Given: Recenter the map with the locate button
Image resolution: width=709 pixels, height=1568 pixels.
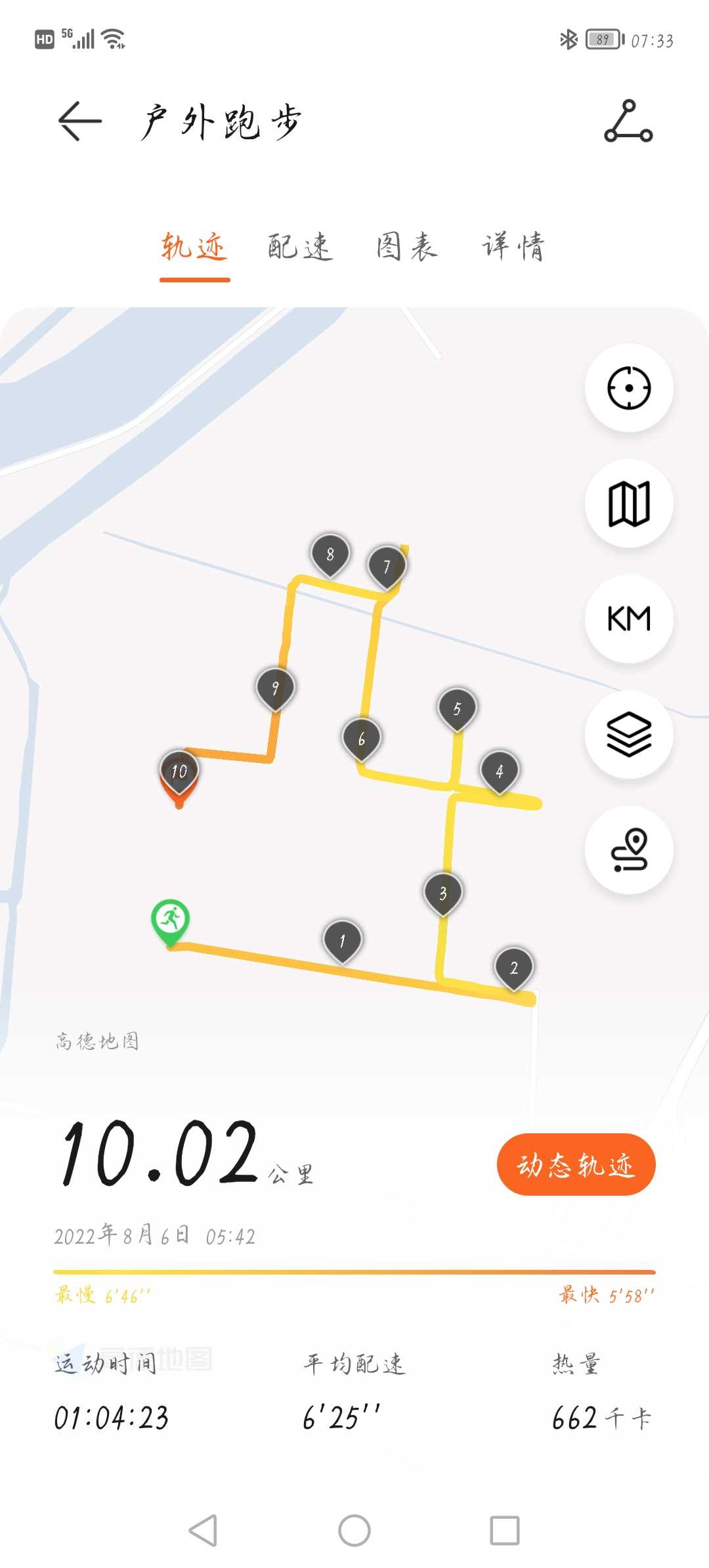Looking at the screenshot, I should (x=629, y=387).
